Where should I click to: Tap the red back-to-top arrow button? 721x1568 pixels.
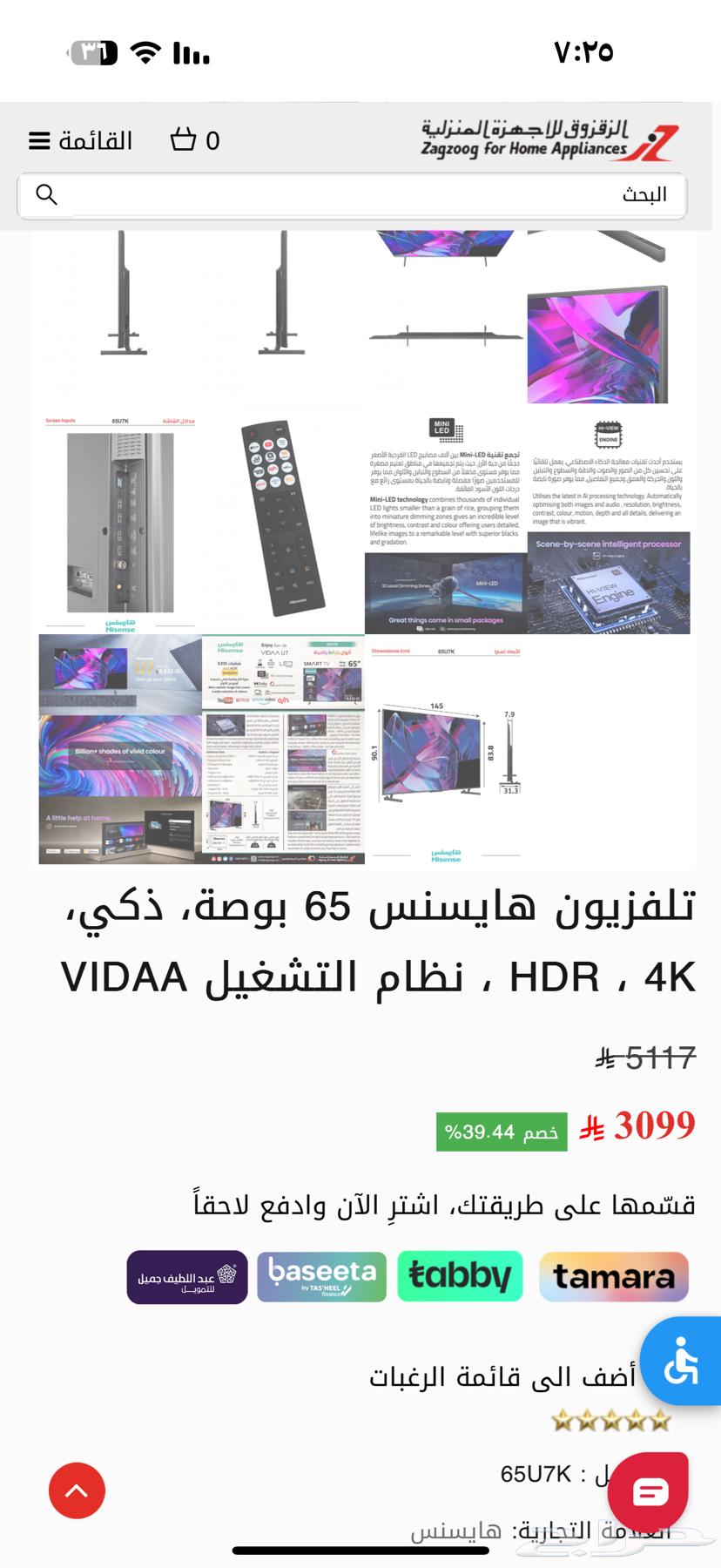tap(77, 1490)
